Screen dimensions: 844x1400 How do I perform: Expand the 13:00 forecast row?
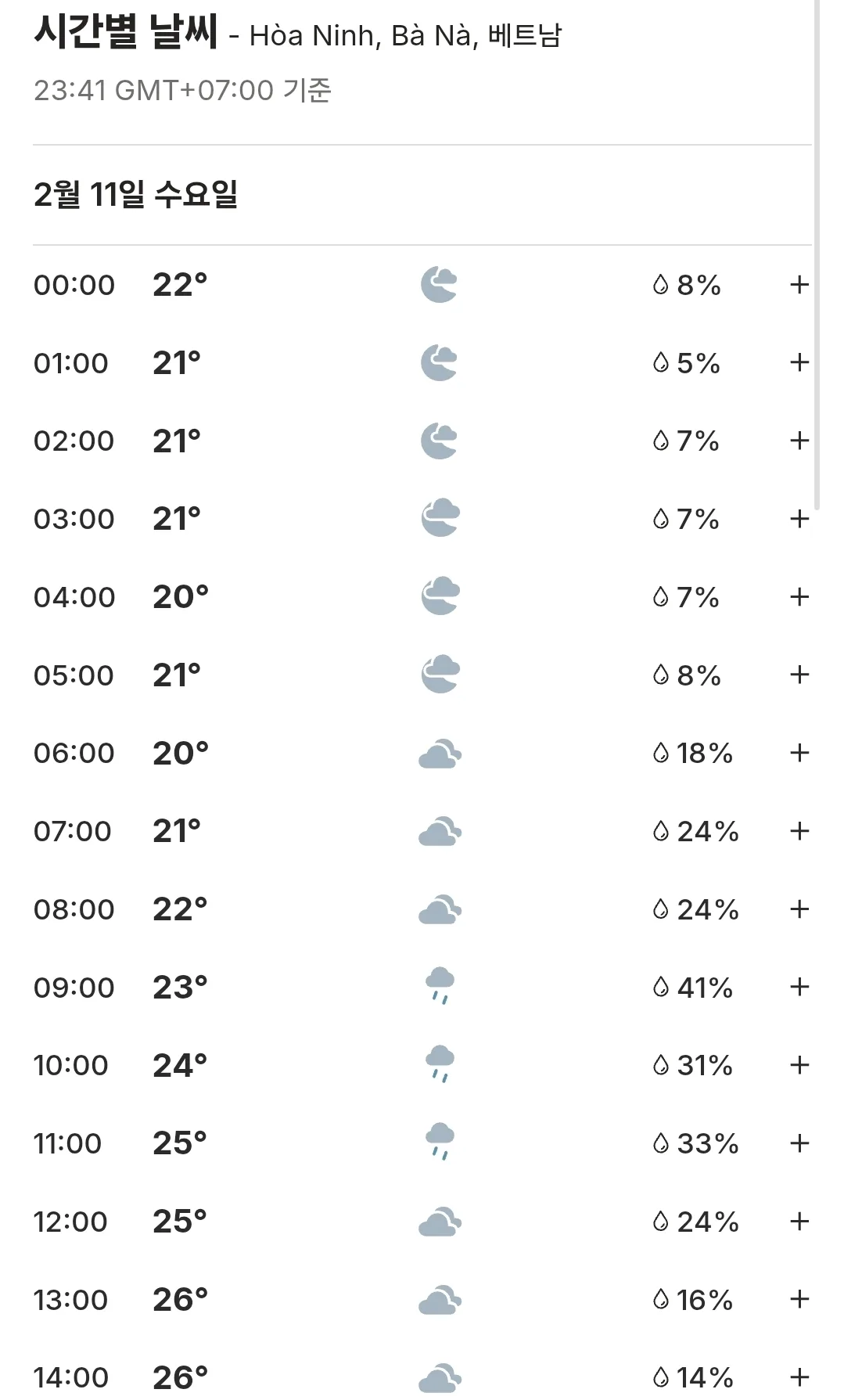[x=799, y=1299]
